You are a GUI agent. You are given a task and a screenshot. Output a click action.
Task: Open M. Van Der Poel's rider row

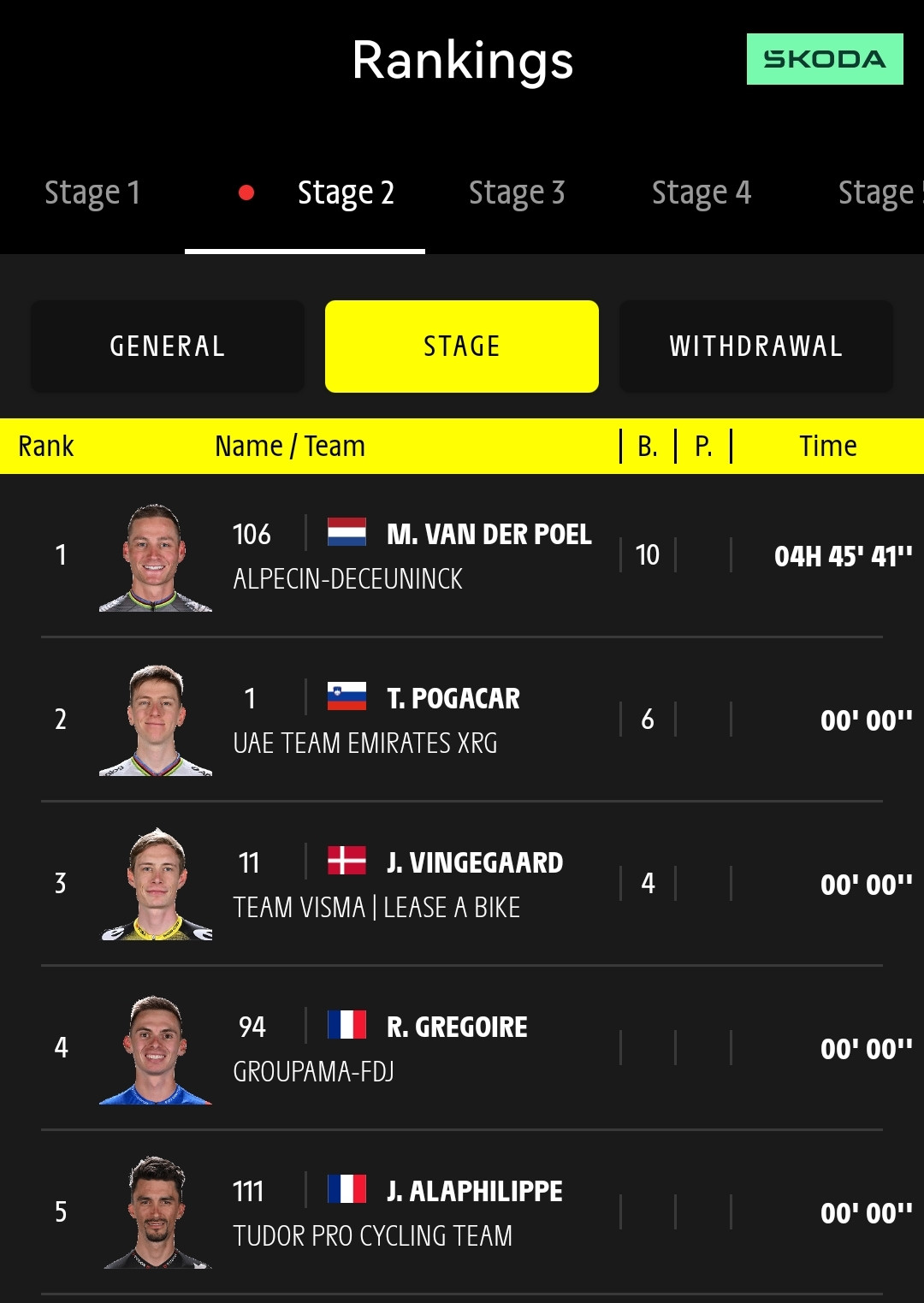462,556
